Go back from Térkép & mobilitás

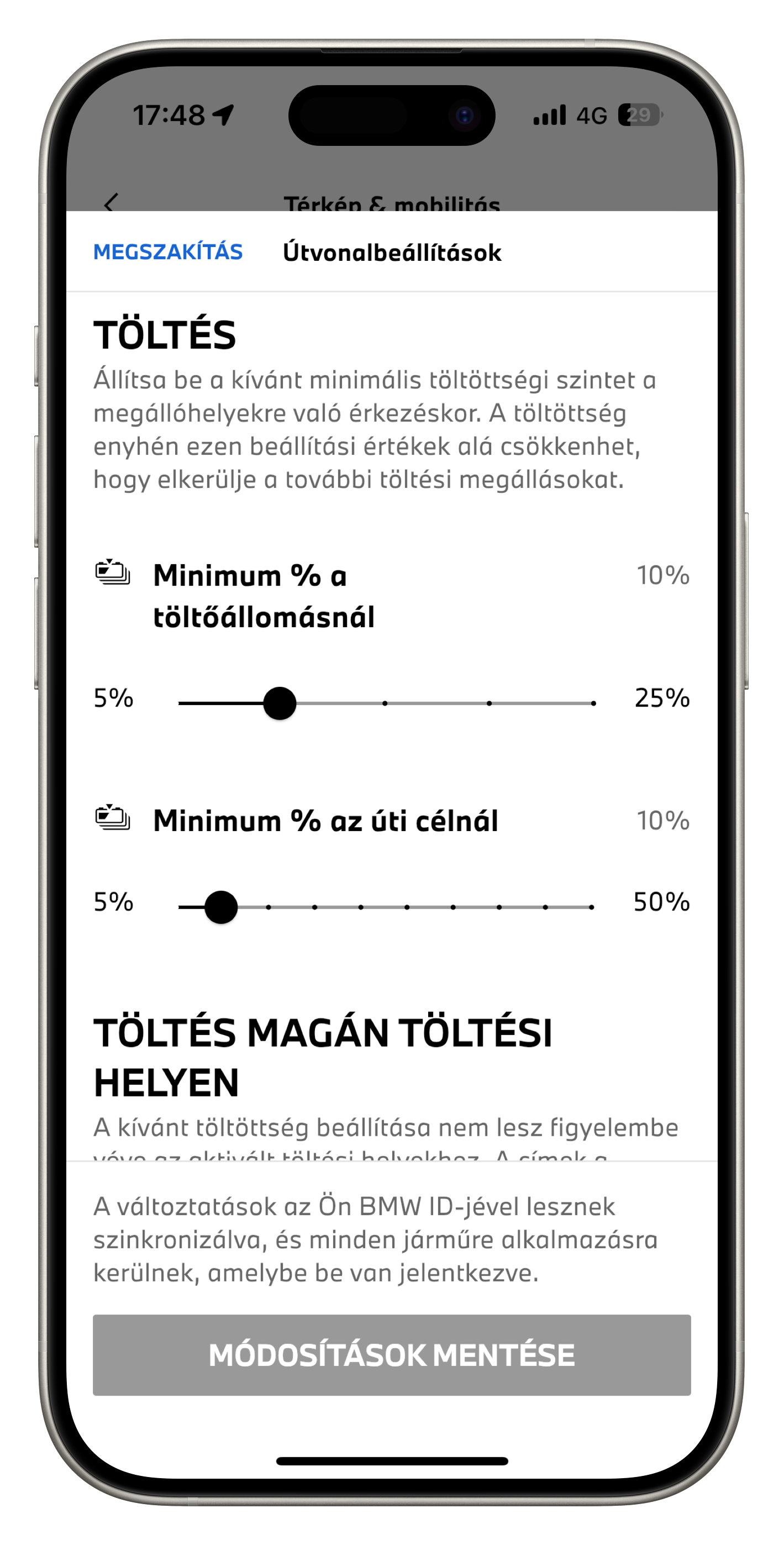[111, 203]
